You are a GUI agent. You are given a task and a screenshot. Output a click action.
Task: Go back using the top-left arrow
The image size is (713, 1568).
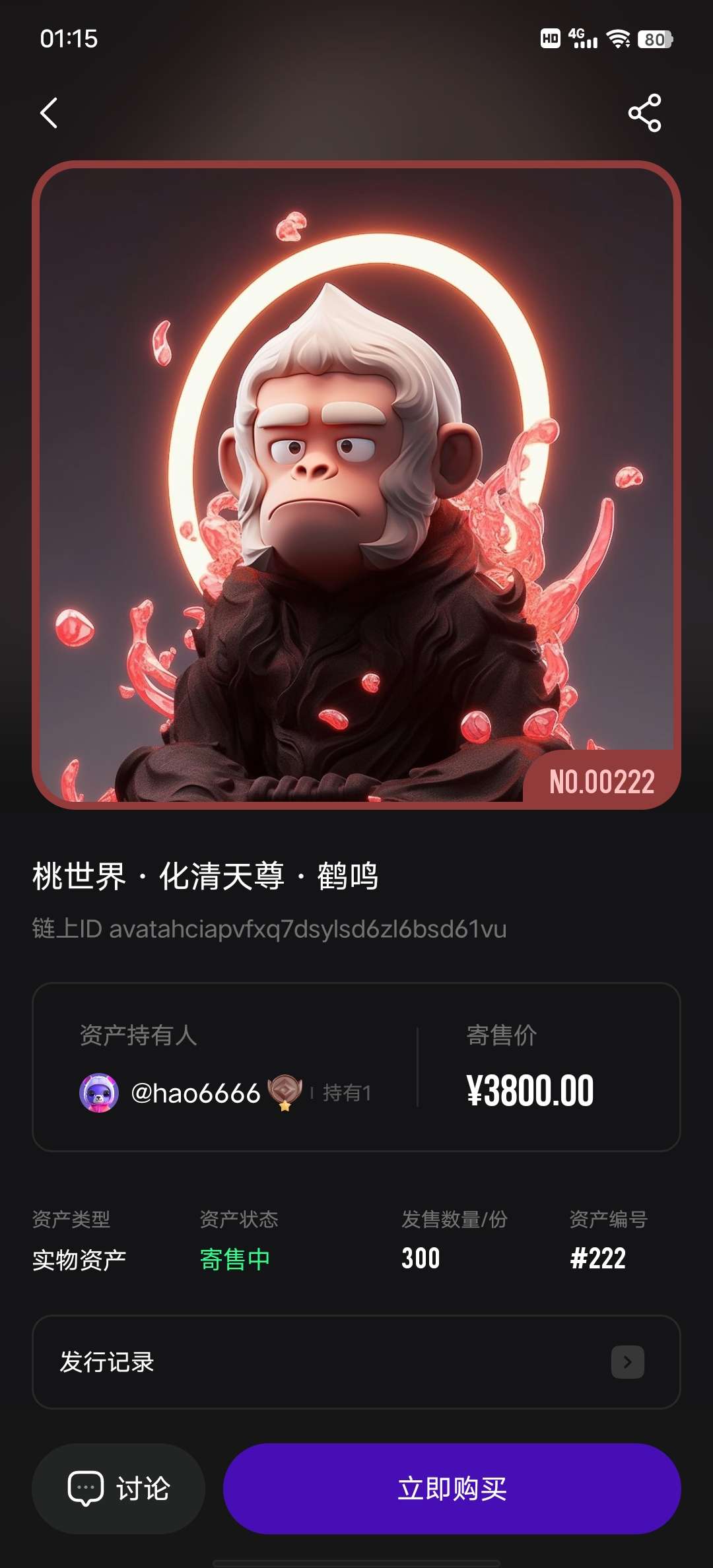click(50, 113)
